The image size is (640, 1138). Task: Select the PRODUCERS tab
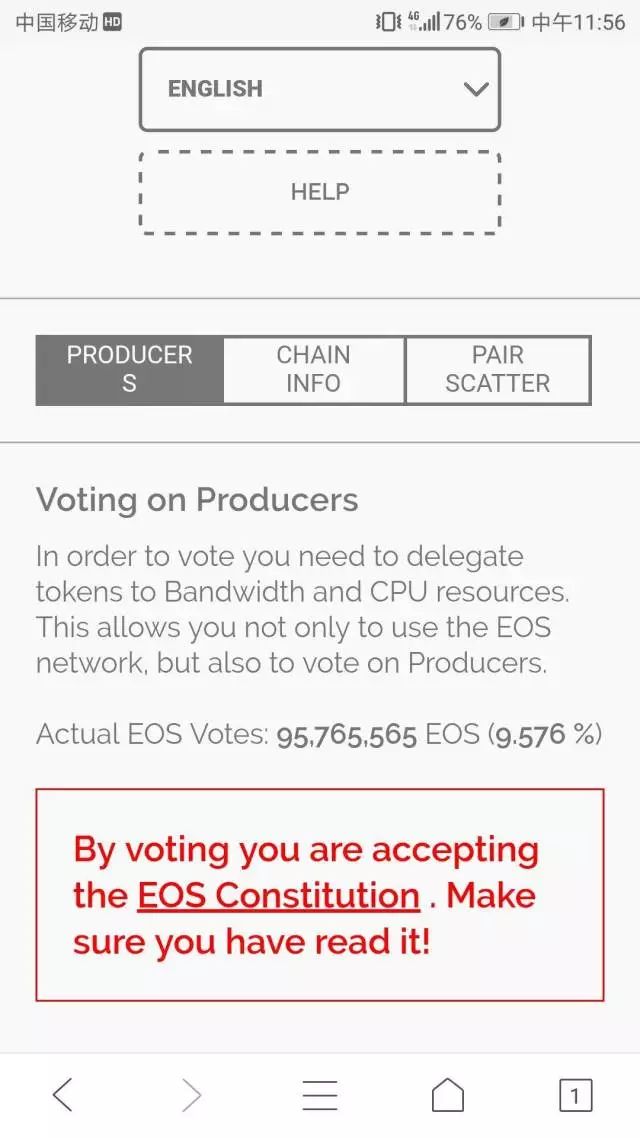tap(129, 369)
